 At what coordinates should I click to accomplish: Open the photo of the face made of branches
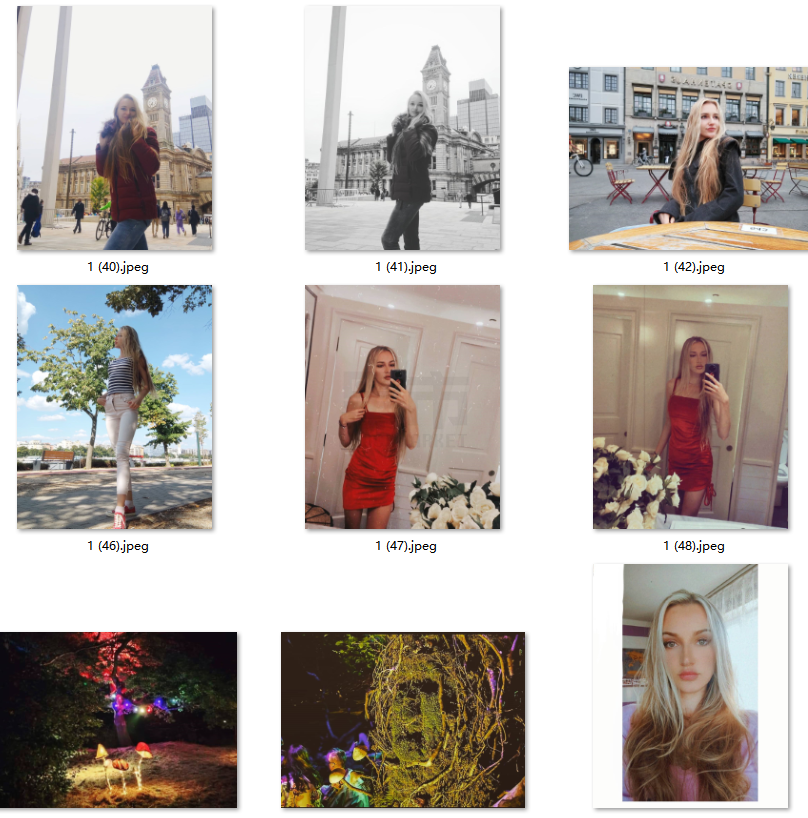point(402,719)
